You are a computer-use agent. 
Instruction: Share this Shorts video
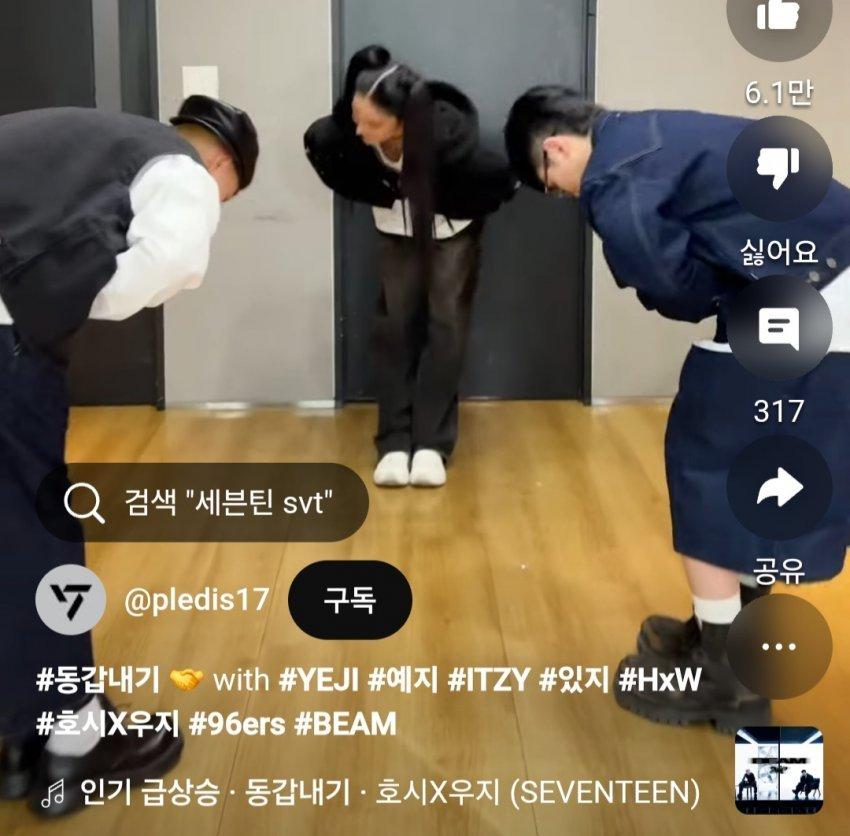(x=778, y=487)
